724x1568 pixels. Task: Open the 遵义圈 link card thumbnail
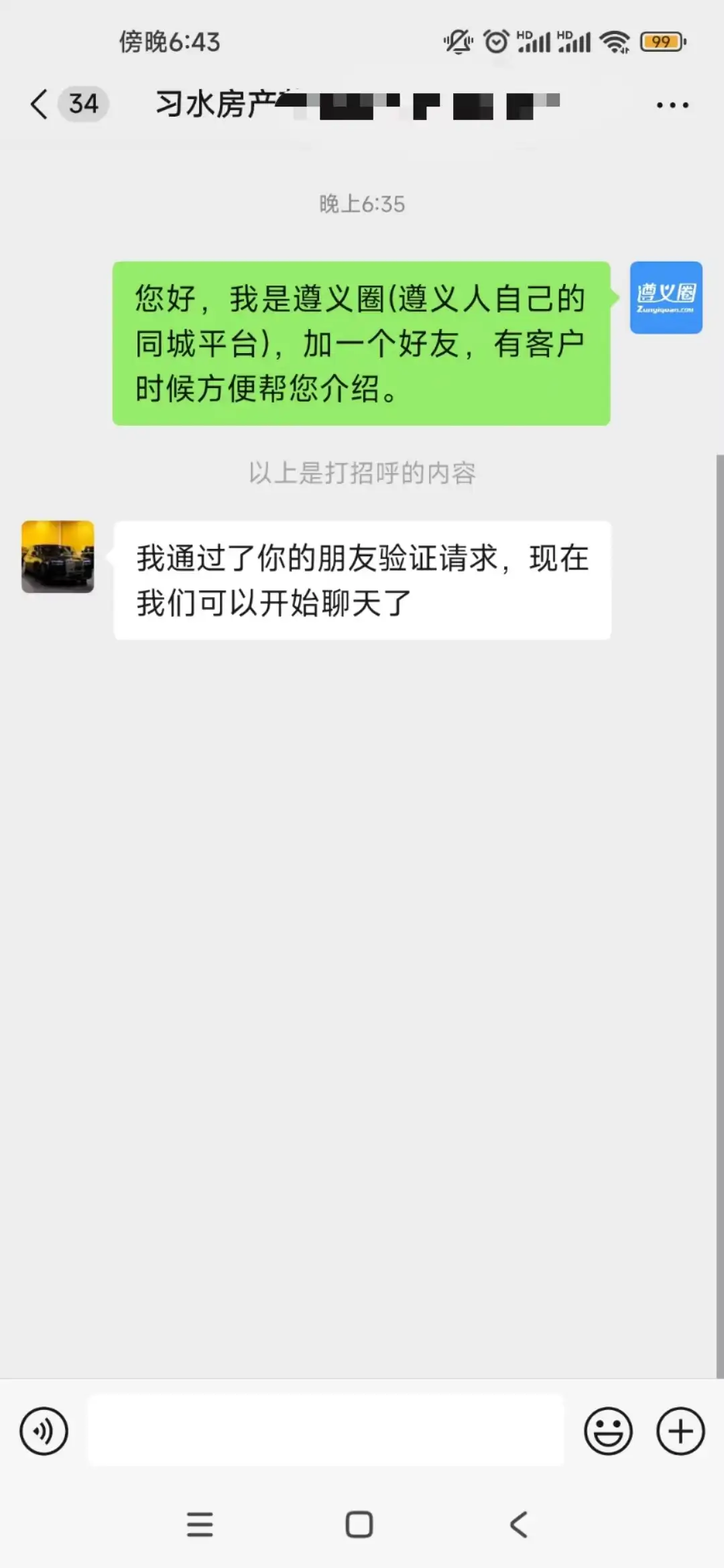tap(666, 298)
